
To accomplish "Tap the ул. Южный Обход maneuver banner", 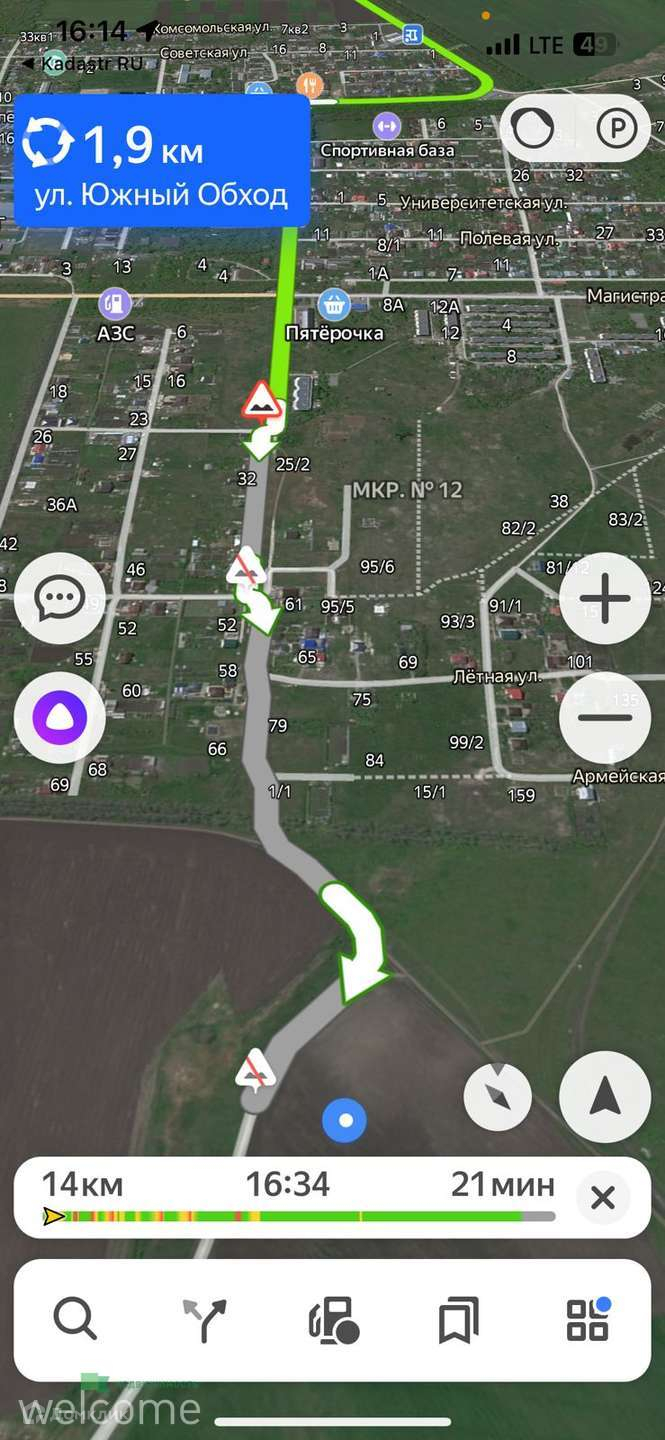I will (x=161, y=160).
